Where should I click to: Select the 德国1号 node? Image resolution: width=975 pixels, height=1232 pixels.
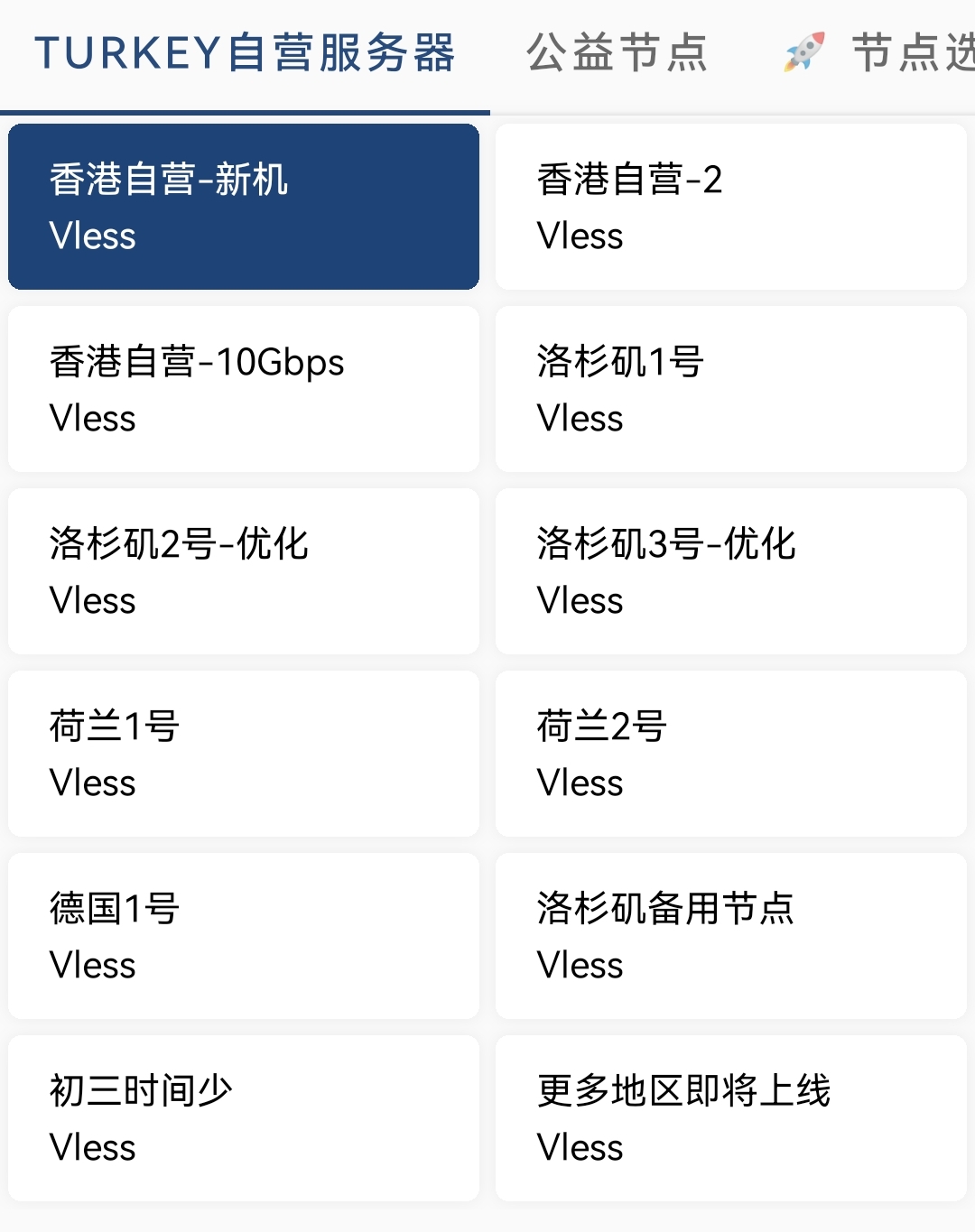pyautogui.click(x=244, y=936)
